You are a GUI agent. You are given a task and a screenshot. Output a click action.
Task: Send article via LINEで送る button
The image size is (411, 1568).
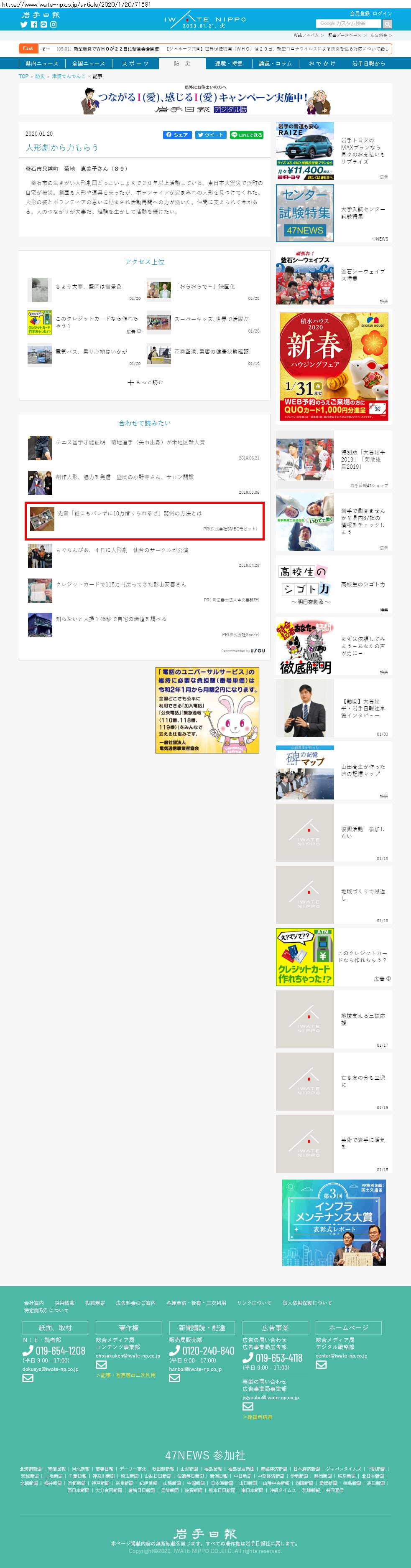247,135
